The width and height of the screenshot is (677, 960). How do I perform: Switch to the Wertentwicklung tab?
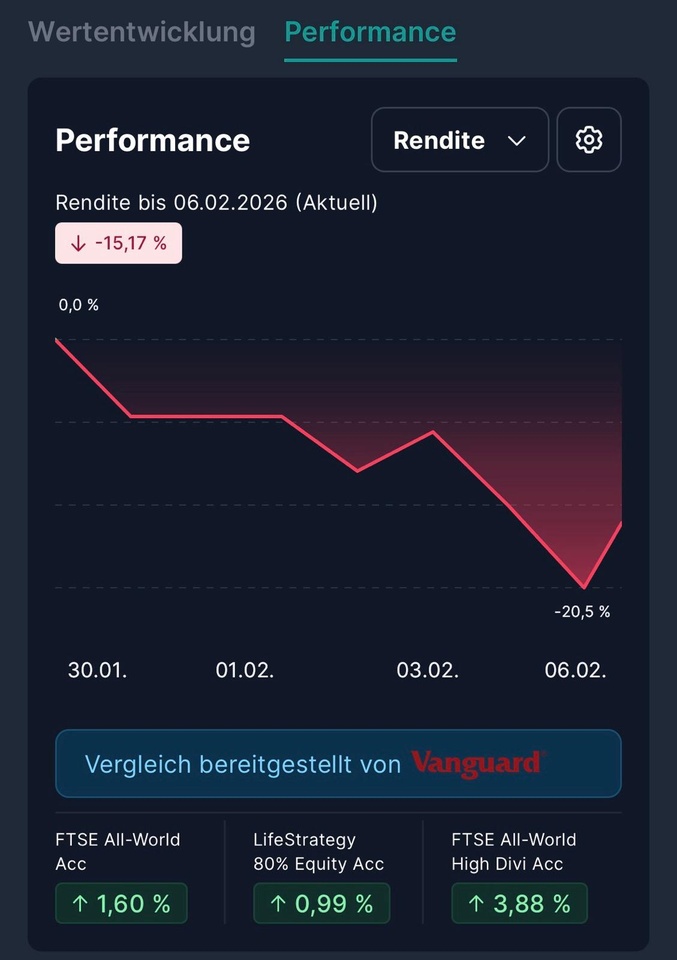coord(142,32)
